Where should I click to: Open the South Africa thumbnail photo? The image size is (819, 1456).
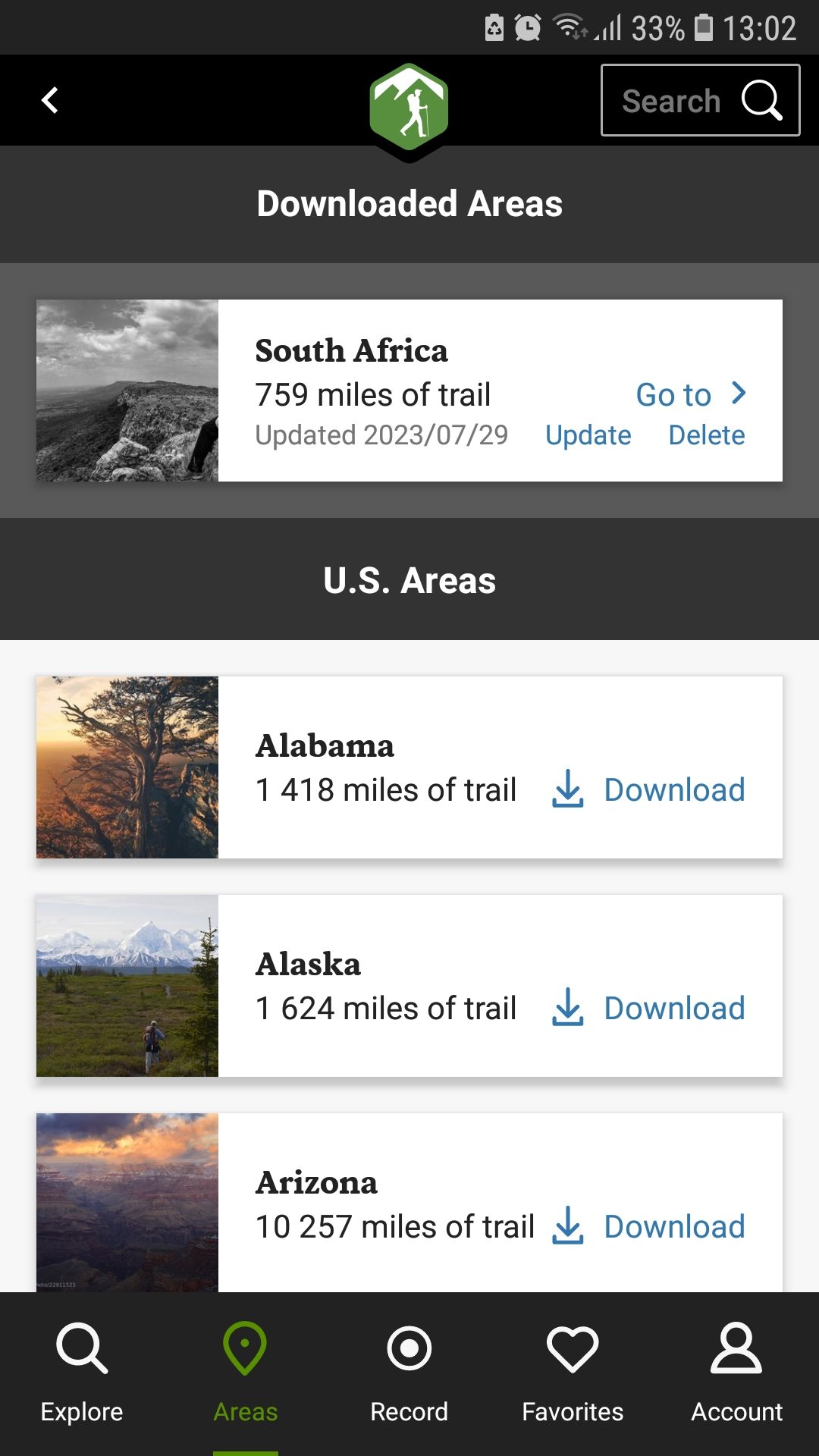[127, 391]
